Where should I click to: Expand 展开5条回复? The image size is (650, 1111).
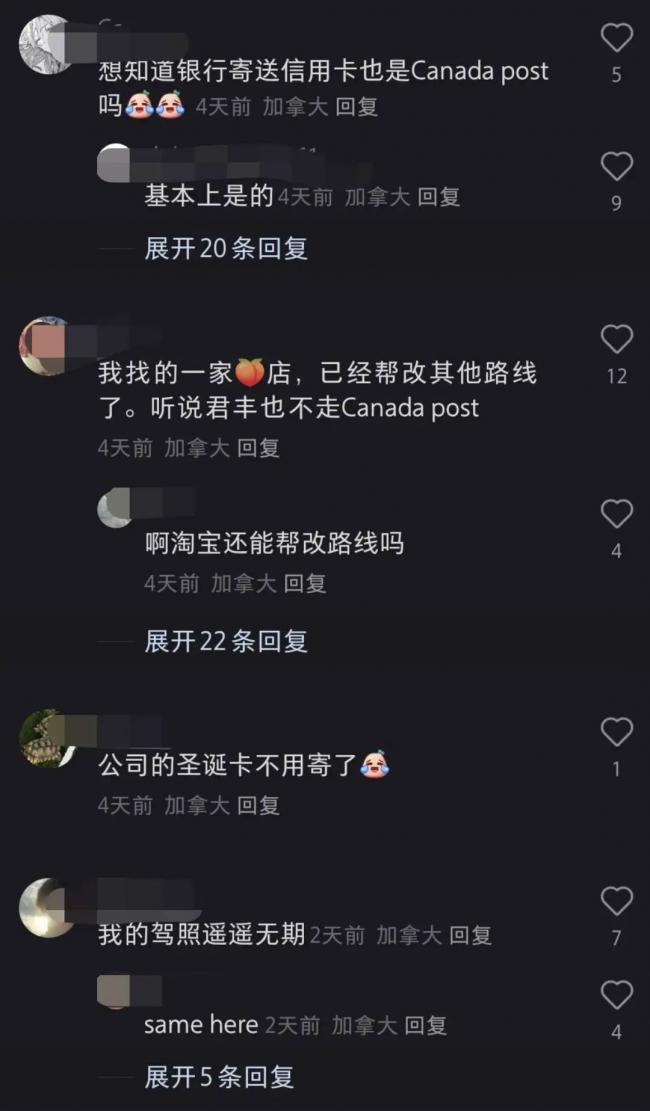(219, 1077)
